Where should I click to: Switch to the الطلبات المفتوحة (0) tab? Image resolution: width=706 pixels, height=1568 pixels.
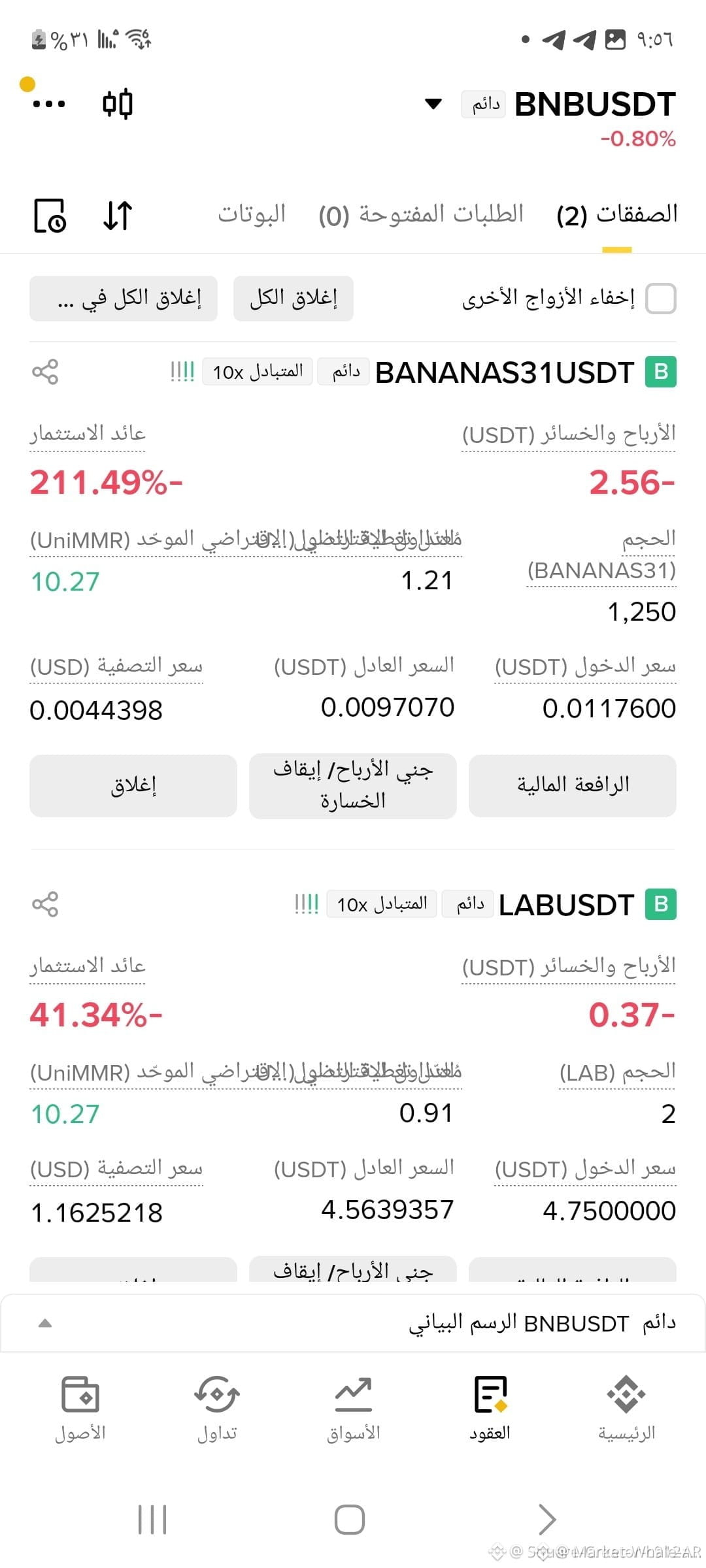pyautogui.click(x=421, y=214)
